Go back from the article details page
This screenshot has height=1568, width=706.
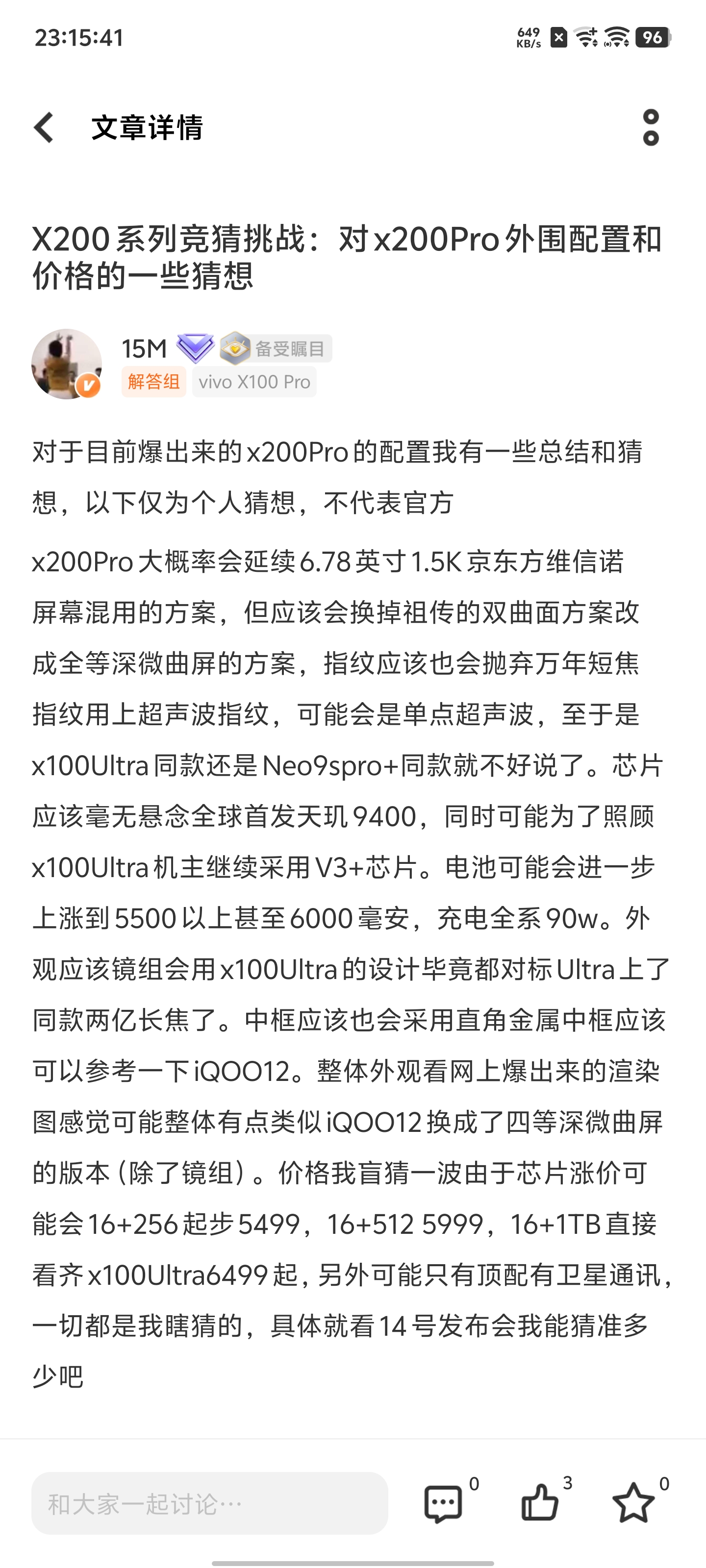[44, 128]
